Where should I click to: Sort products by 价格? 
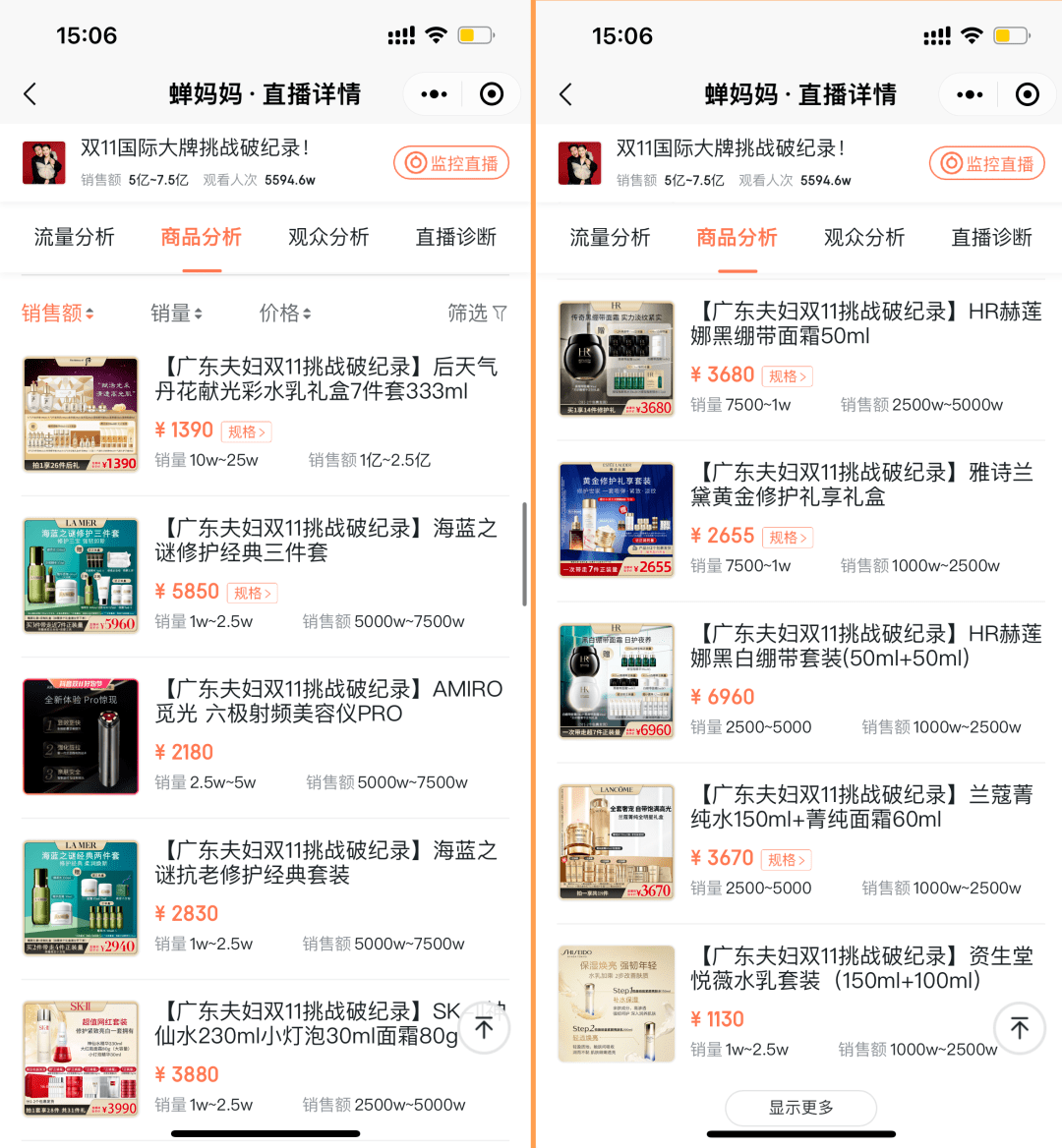click(285, 314)
